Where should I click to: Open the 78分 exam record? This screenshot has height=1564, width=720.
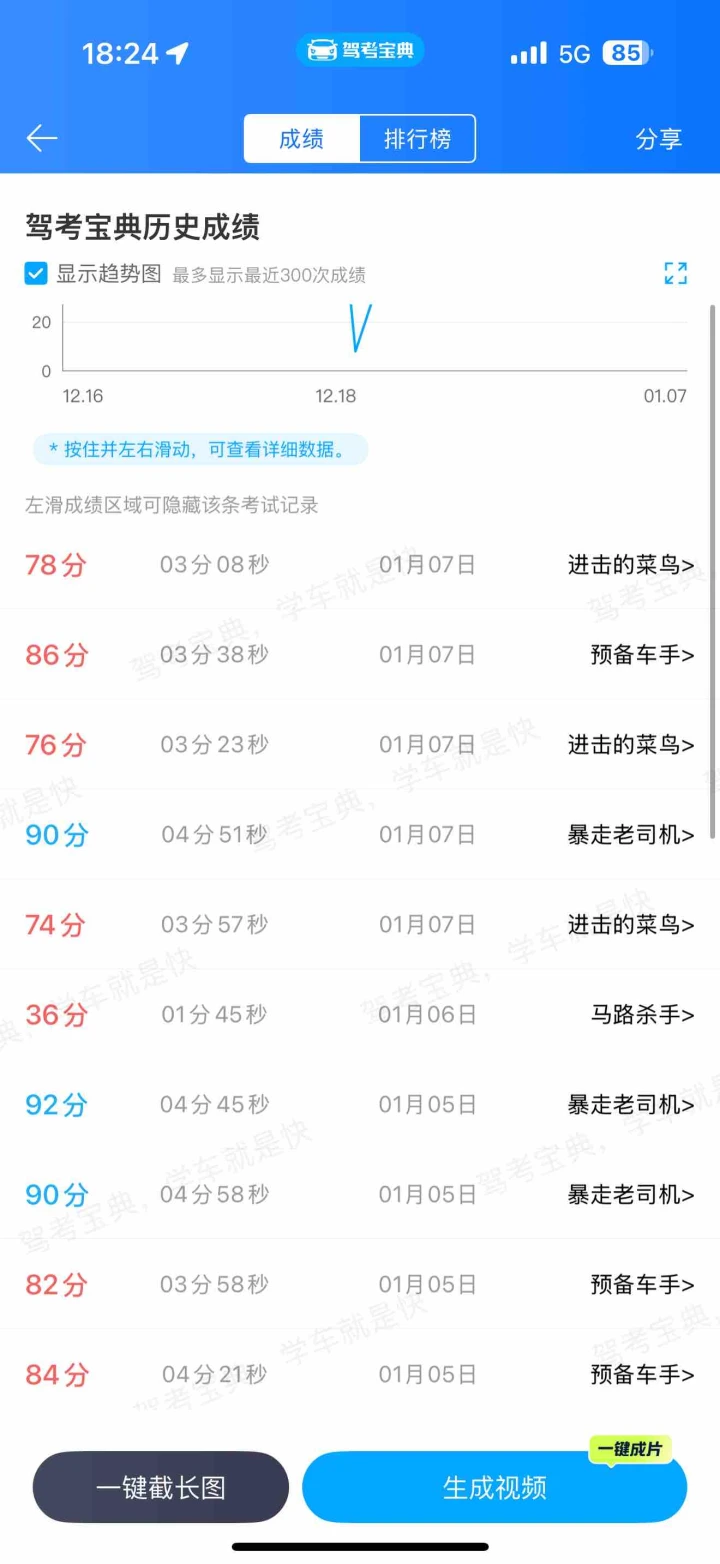pyautogui.click(x=360, y=565)
